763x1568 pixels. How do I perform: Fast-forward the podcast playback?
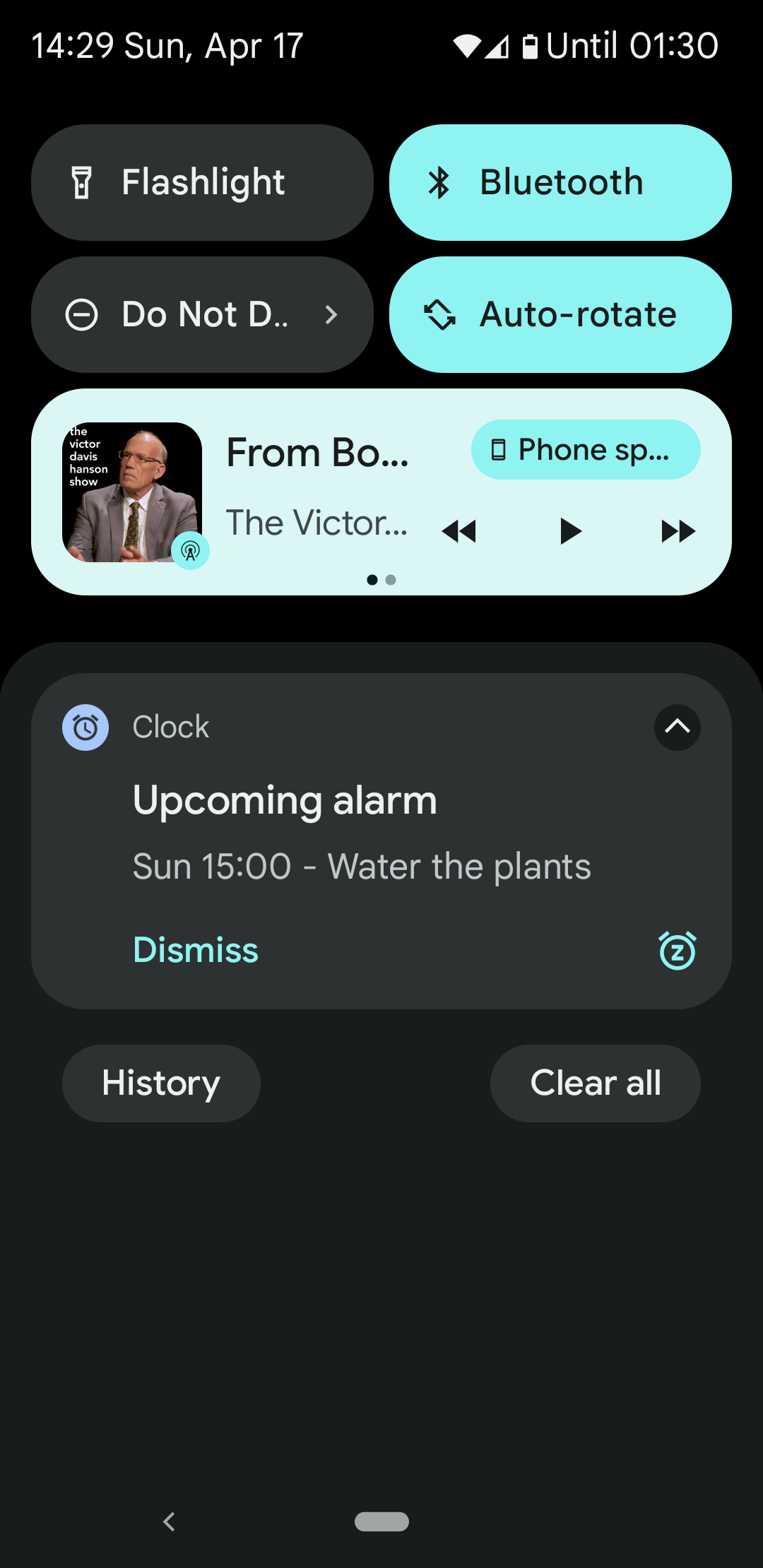pos(676,531)
